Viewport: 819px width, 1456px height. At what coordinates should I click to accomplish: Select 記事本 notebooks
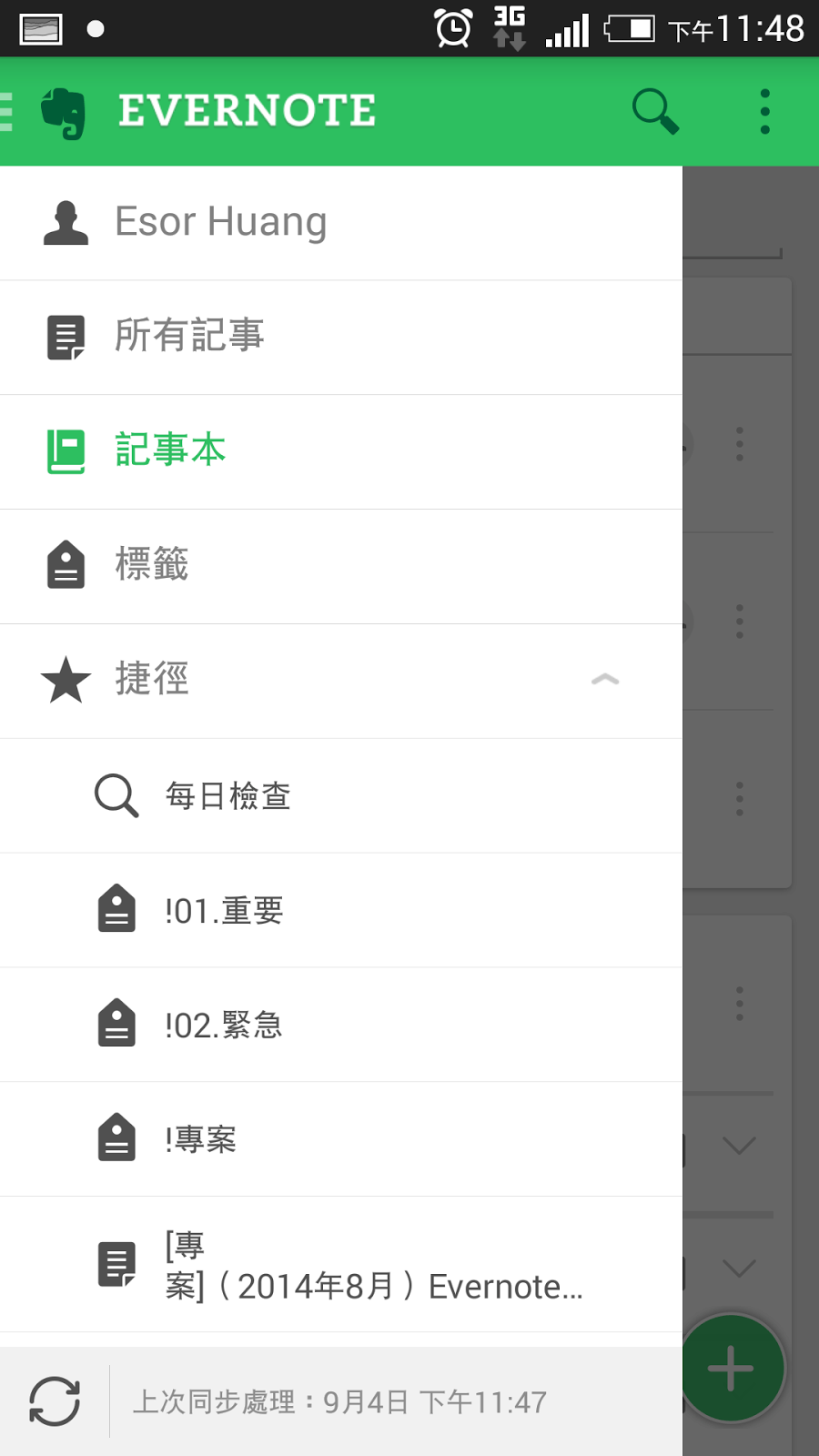pos(341,452)
